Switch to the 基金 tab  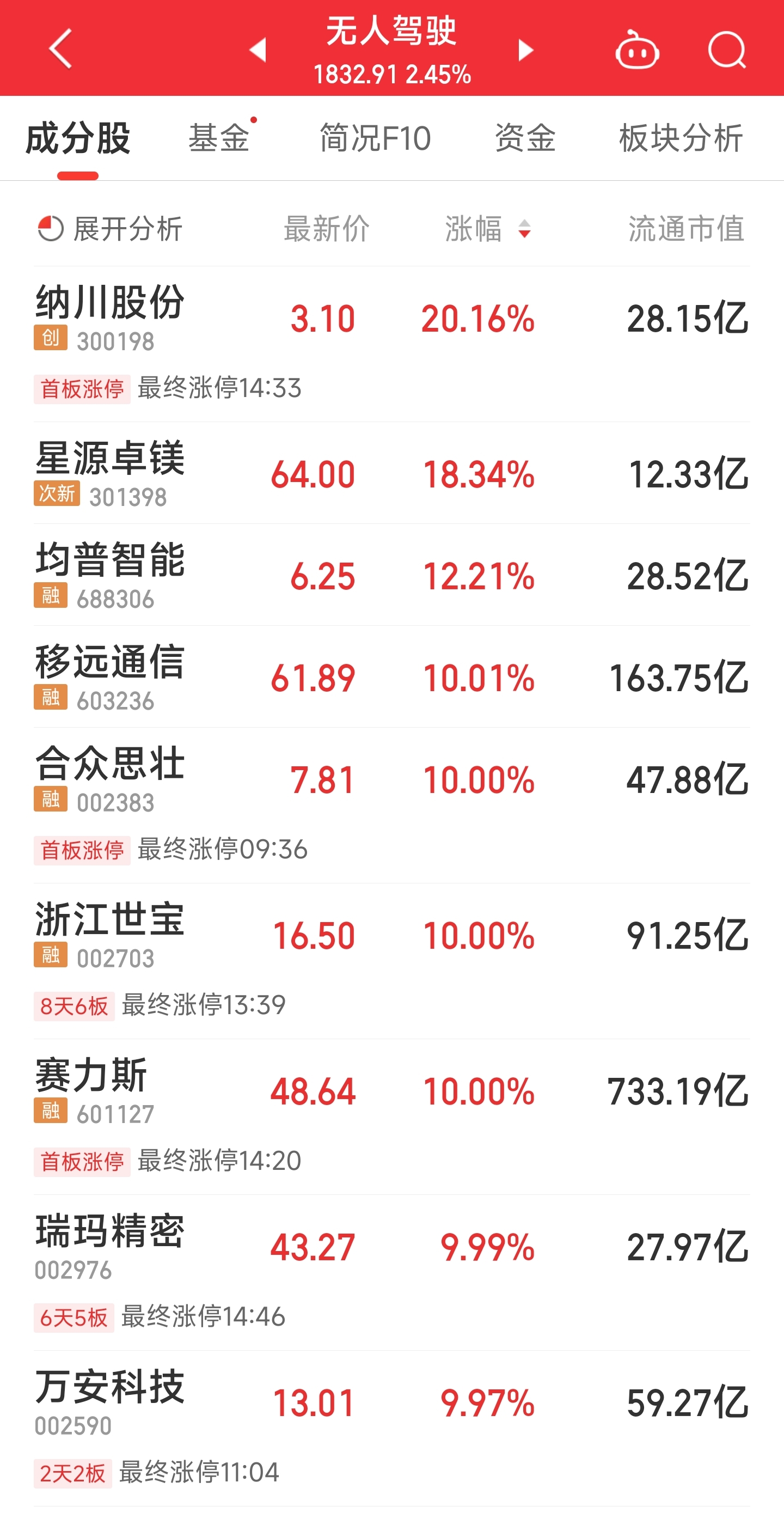[219, 138]
